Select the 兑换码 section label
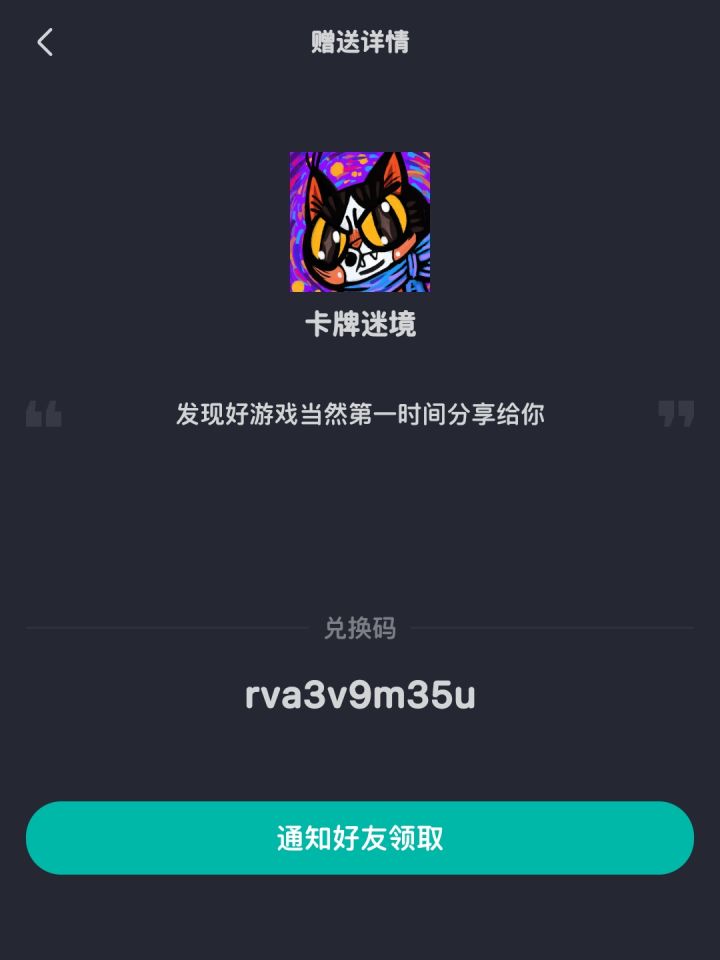The width and height of the screenshot is (720, 960). coord(360,628)
